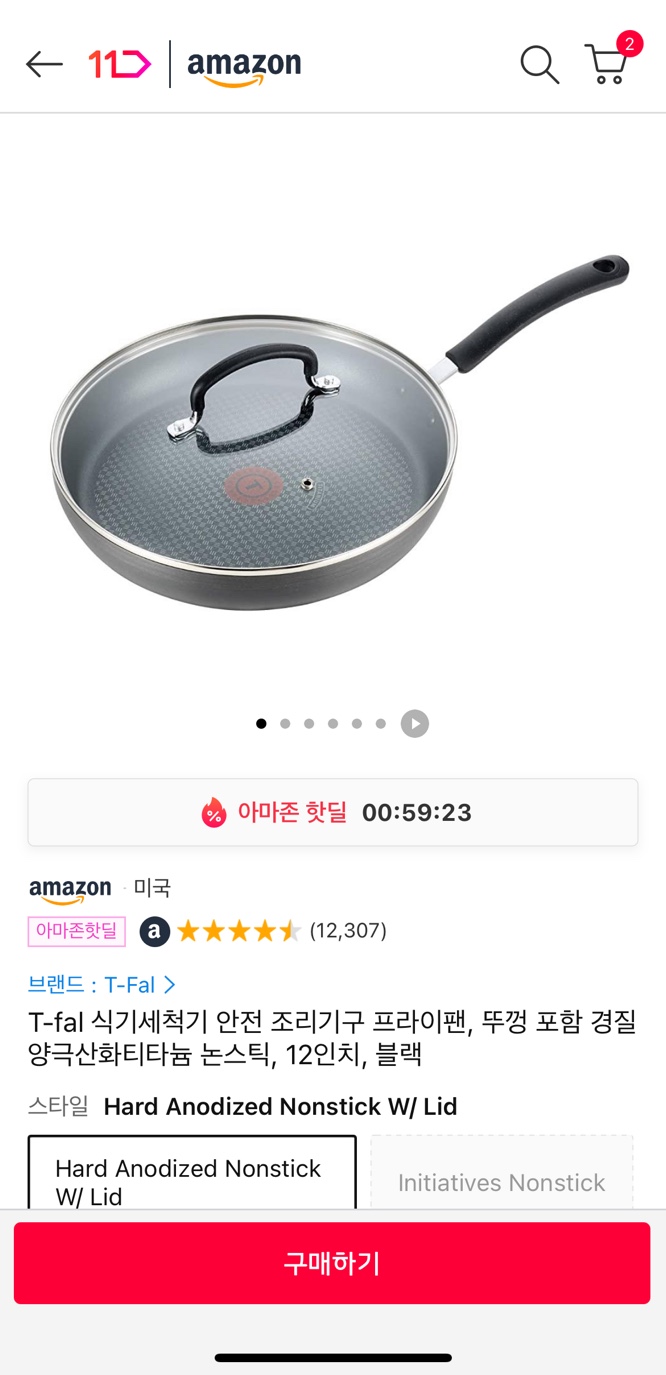Viewport: 666px width, 1375px height.
Task: Select Hard Anodized Nonstick W/ Lid style
Action: tap(192, 1175)
